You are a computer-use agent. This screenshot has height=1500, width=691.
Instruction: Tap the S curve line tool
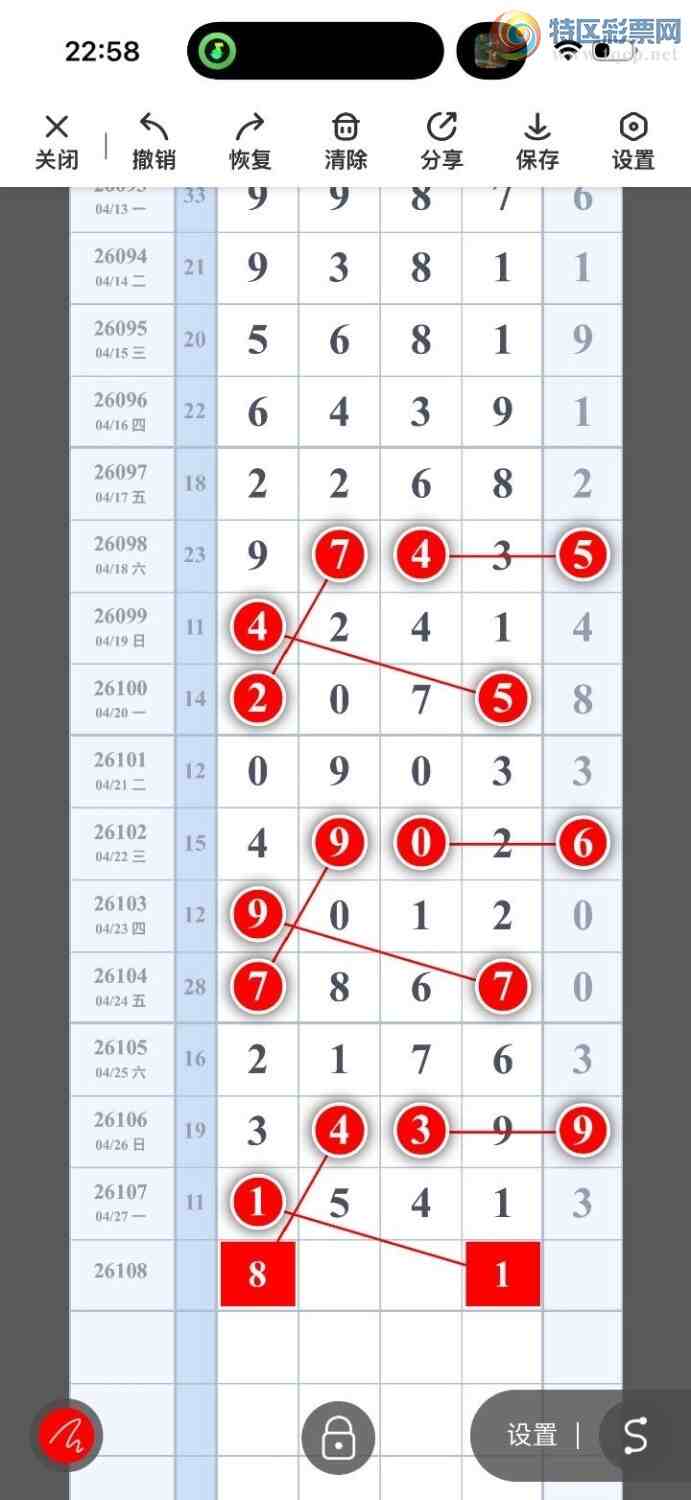coord(636,1436)
